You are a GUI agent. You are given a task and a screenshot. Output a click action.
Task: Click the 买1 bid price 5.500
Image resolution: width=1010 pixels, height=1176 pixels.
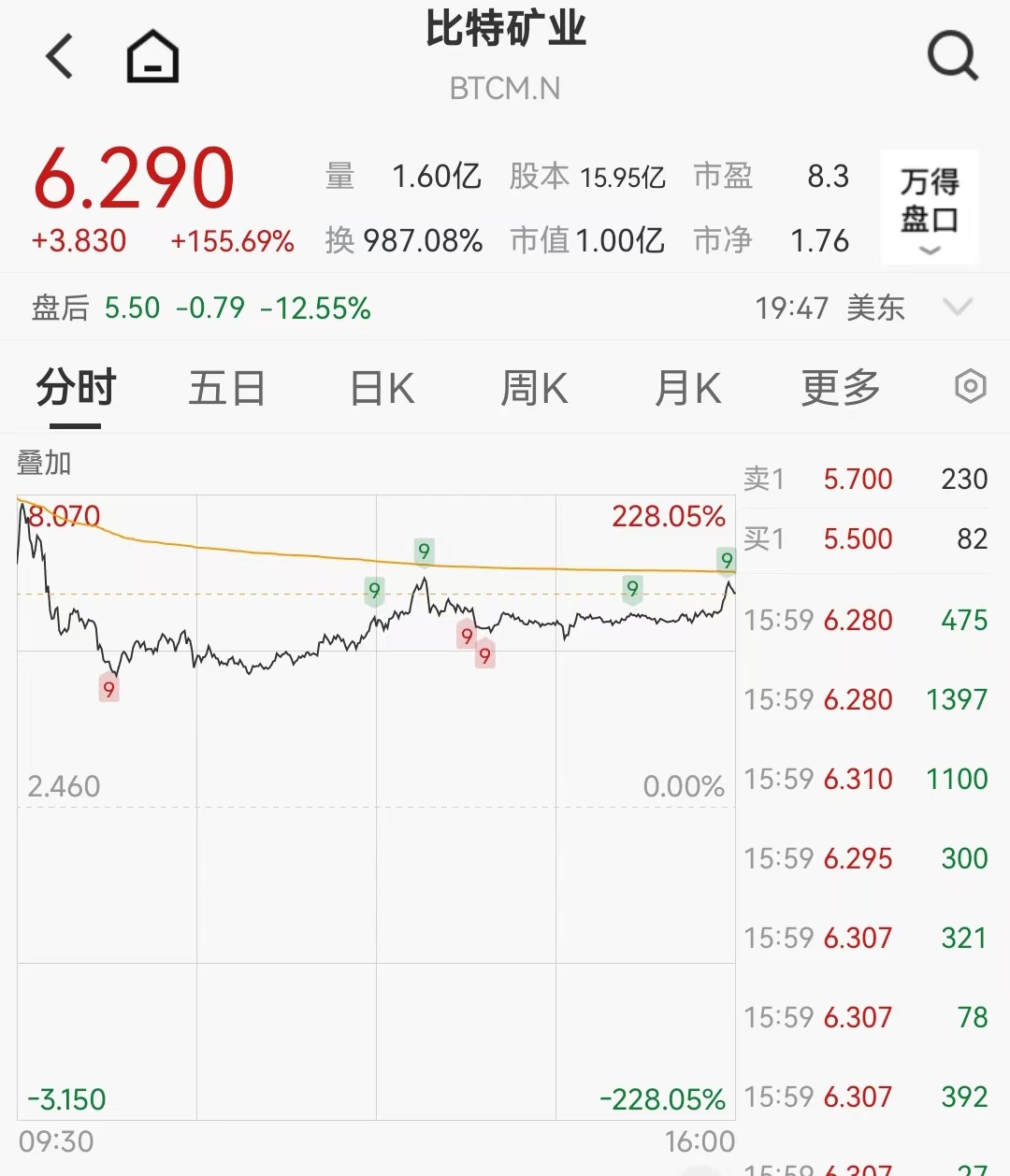point(857,539)
